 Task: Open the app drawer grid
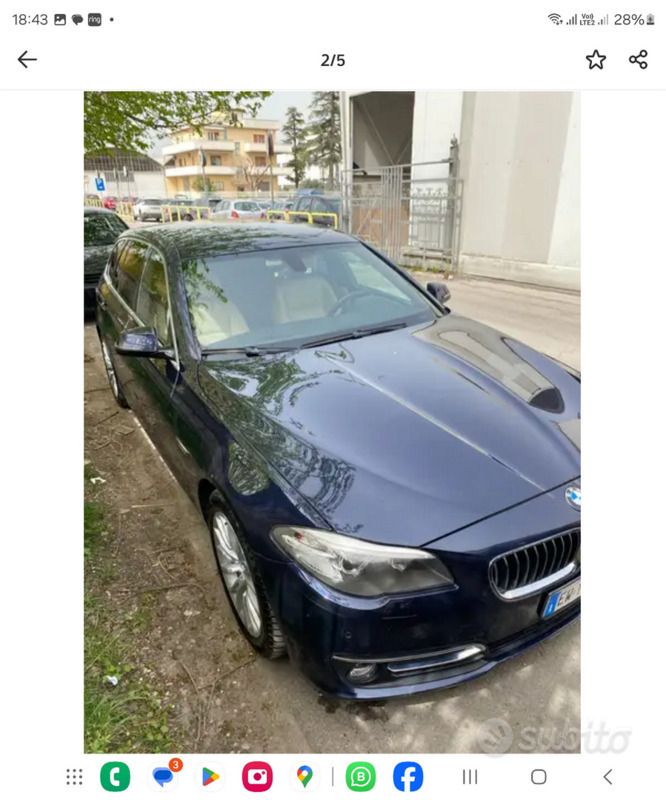[74, 777]
